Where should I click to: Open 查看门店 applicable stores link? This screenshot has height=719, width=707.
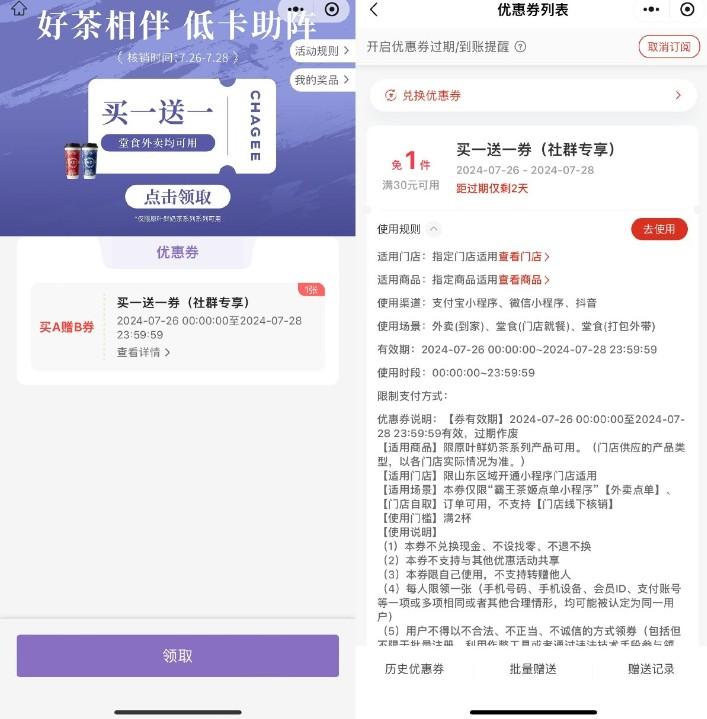[x=524, y=256]
